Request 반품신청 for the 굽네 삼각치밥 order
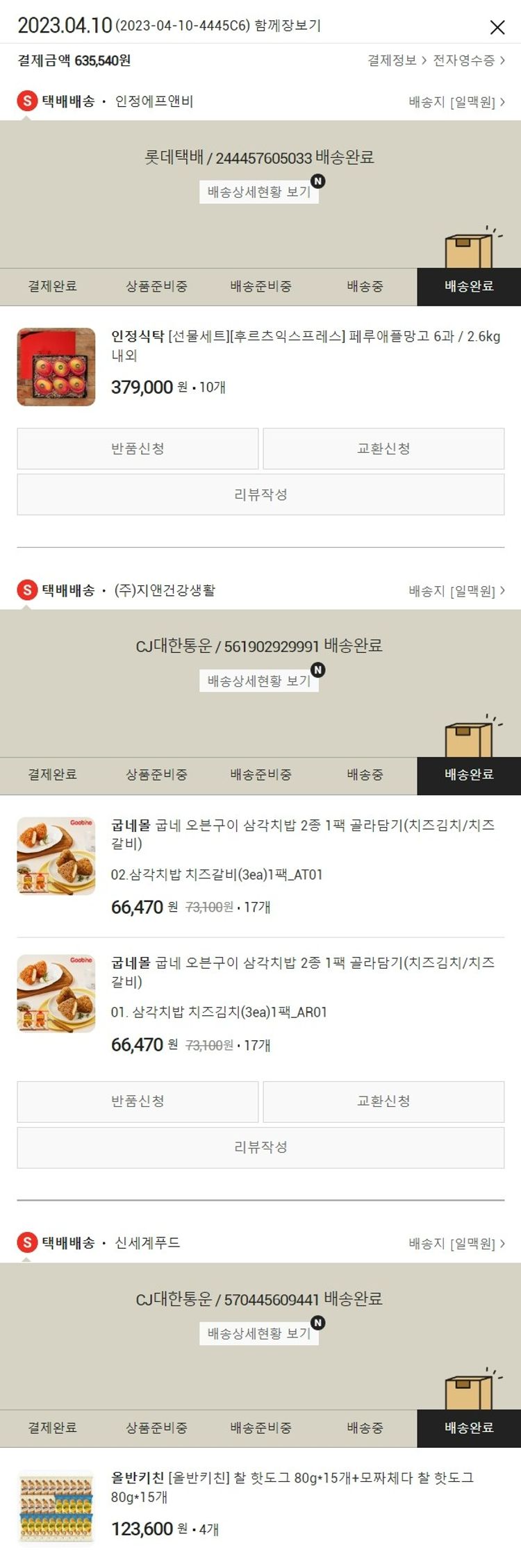521x1568 pixels. pyautogui.click(x=138, y=1101)
